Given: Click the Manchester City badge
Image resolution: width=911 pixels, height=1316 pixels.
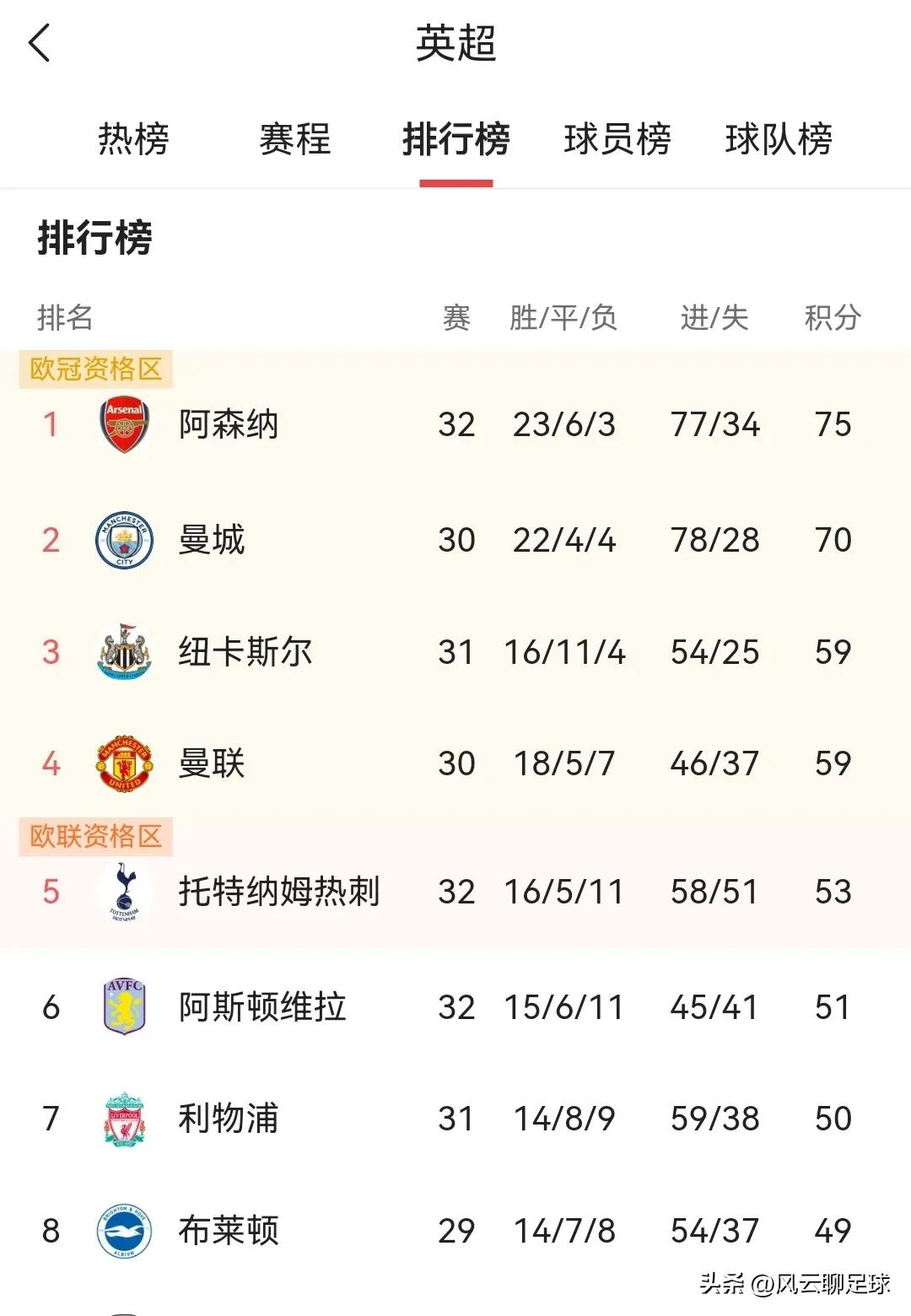Looking at the screenshot, I should [125, 539].
